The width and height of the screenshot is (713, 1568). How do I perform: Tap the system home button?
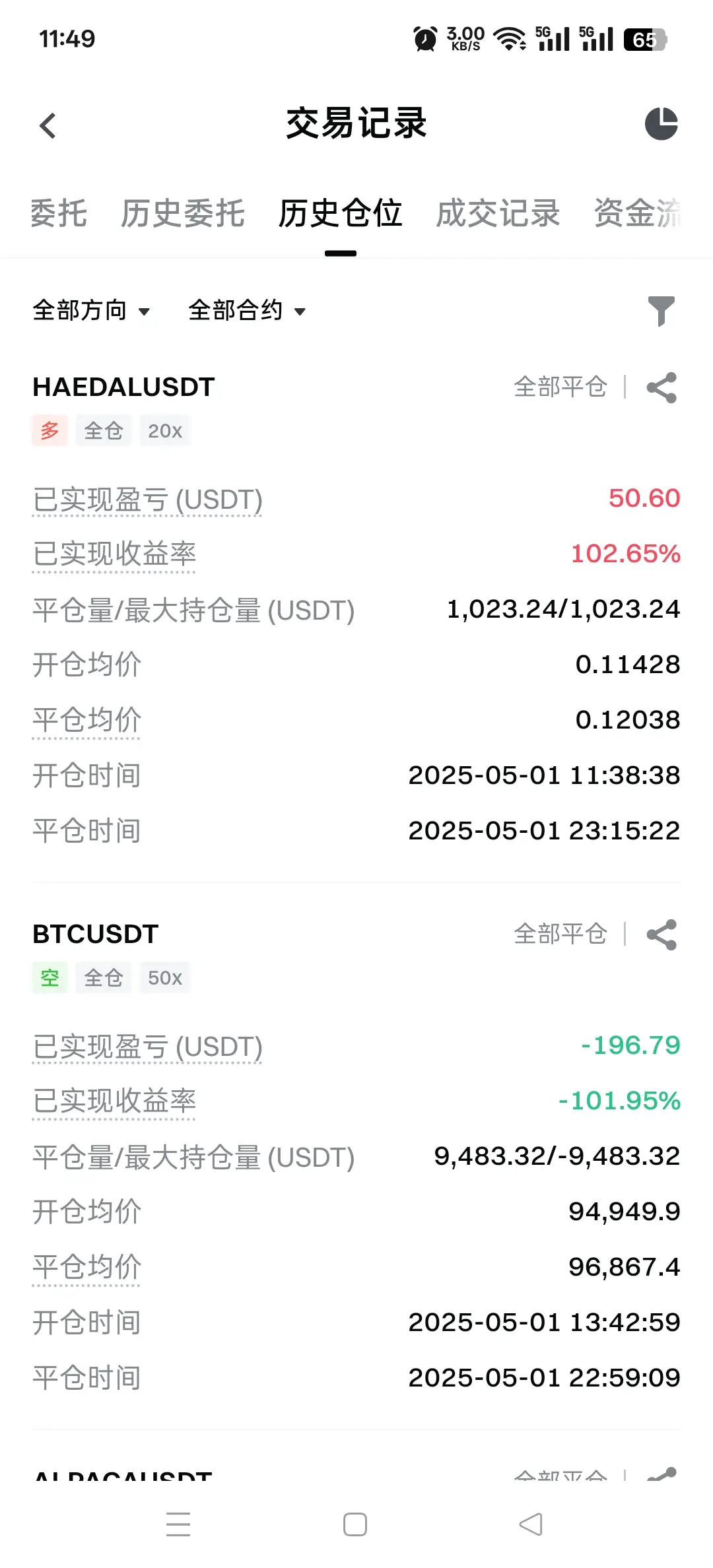pyautogui.click(x=355, y=1524)
